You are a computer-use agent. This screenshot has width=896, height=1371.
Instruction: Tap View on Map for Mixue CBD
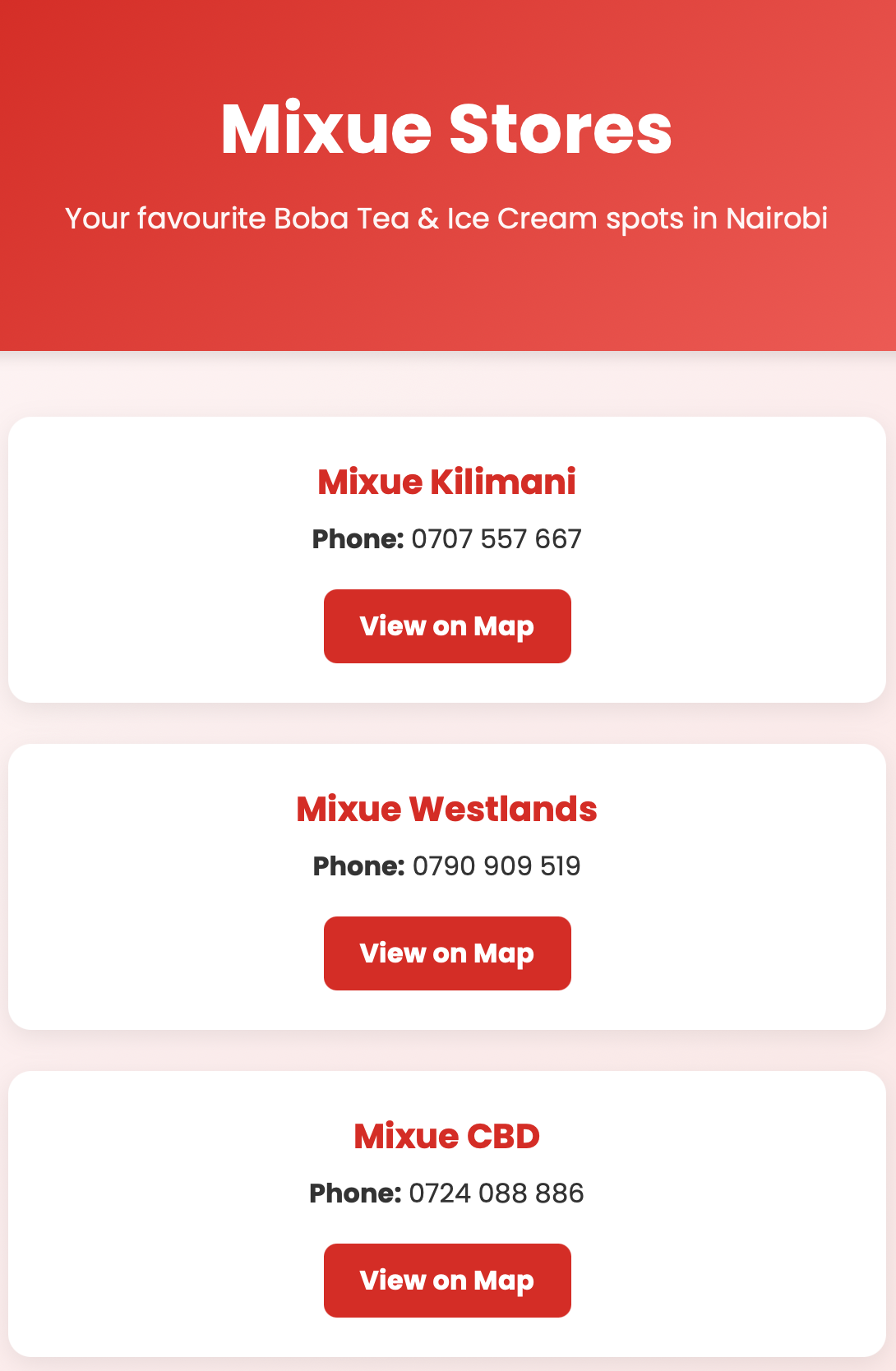447,1281
